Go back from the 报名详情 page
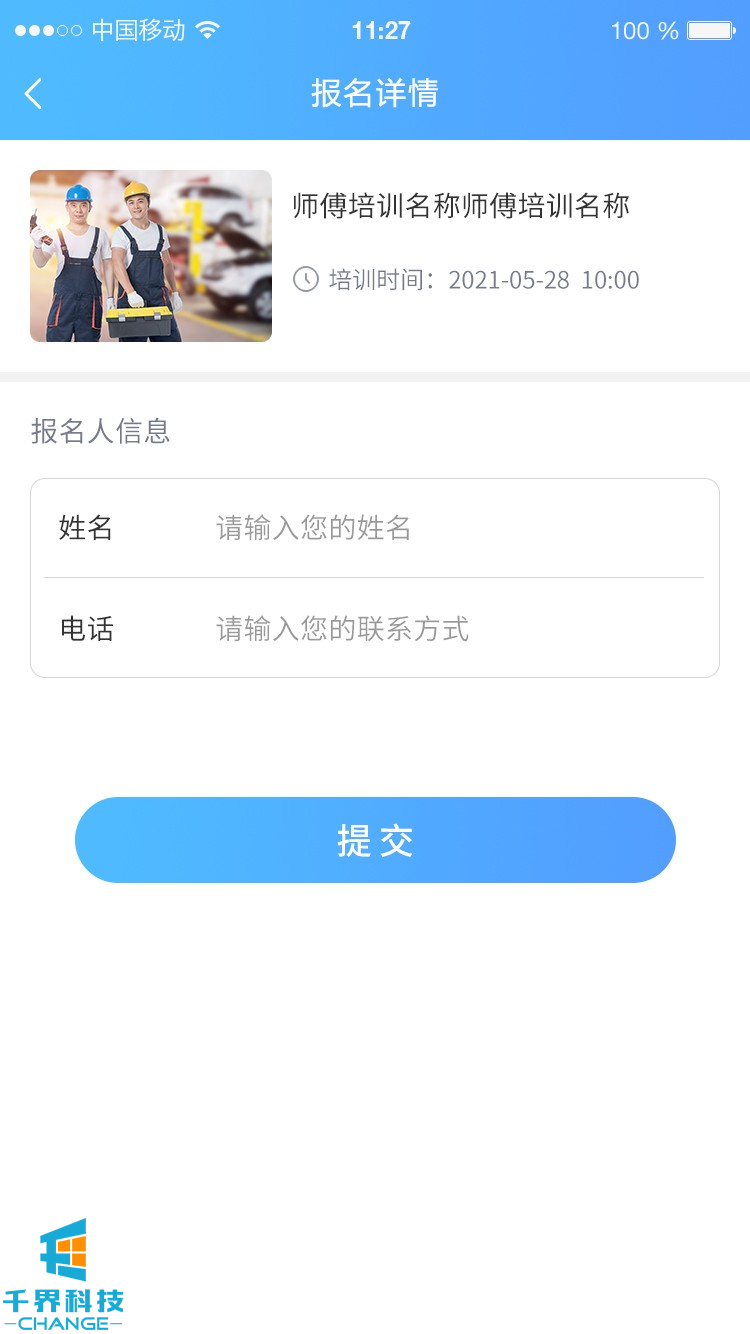Screen dimensions: 750x1334 (x=34, y=94)
